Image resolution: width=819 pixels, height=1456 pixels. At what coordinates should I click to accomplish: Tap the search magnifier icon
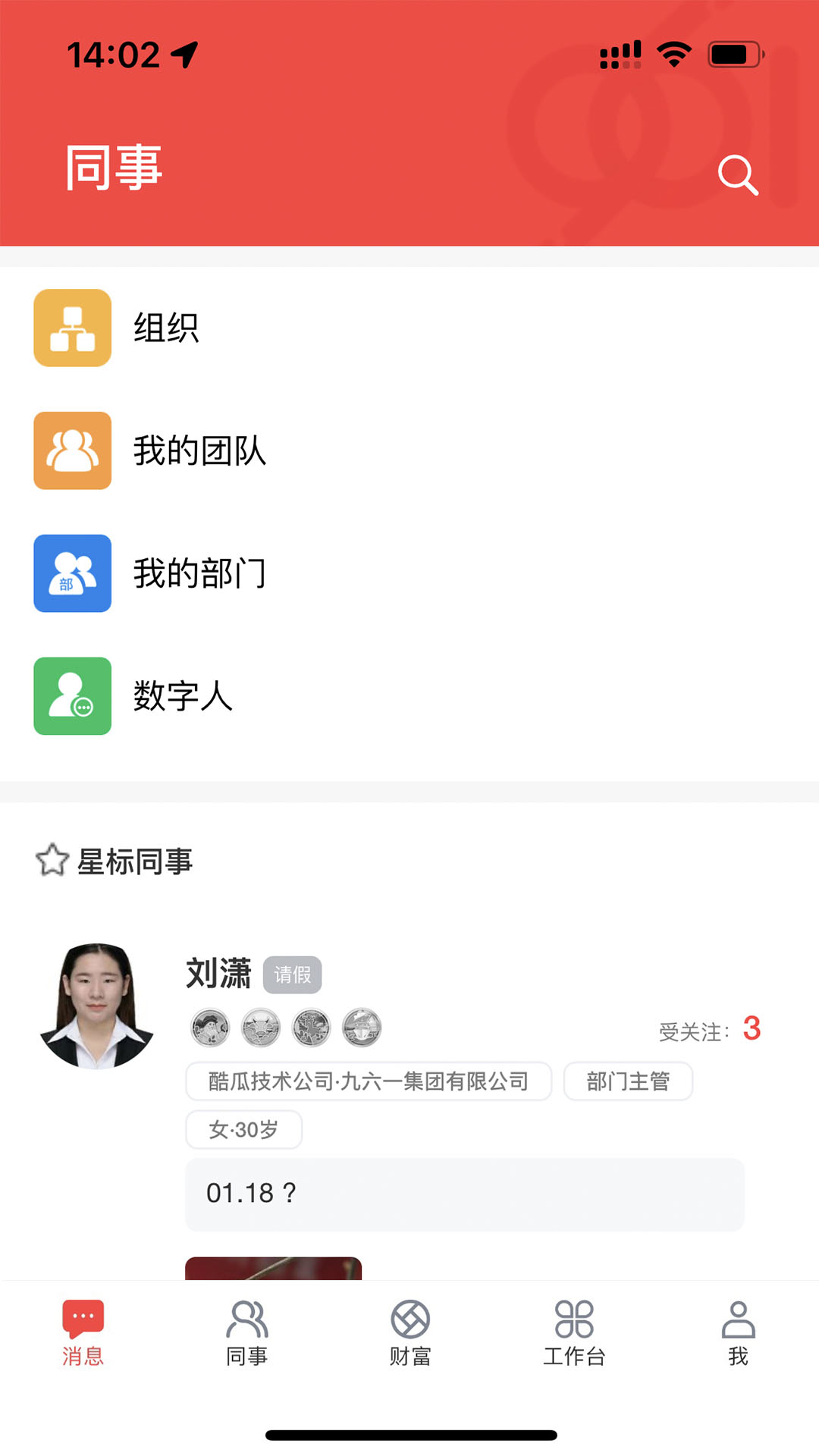coord(739,174)
